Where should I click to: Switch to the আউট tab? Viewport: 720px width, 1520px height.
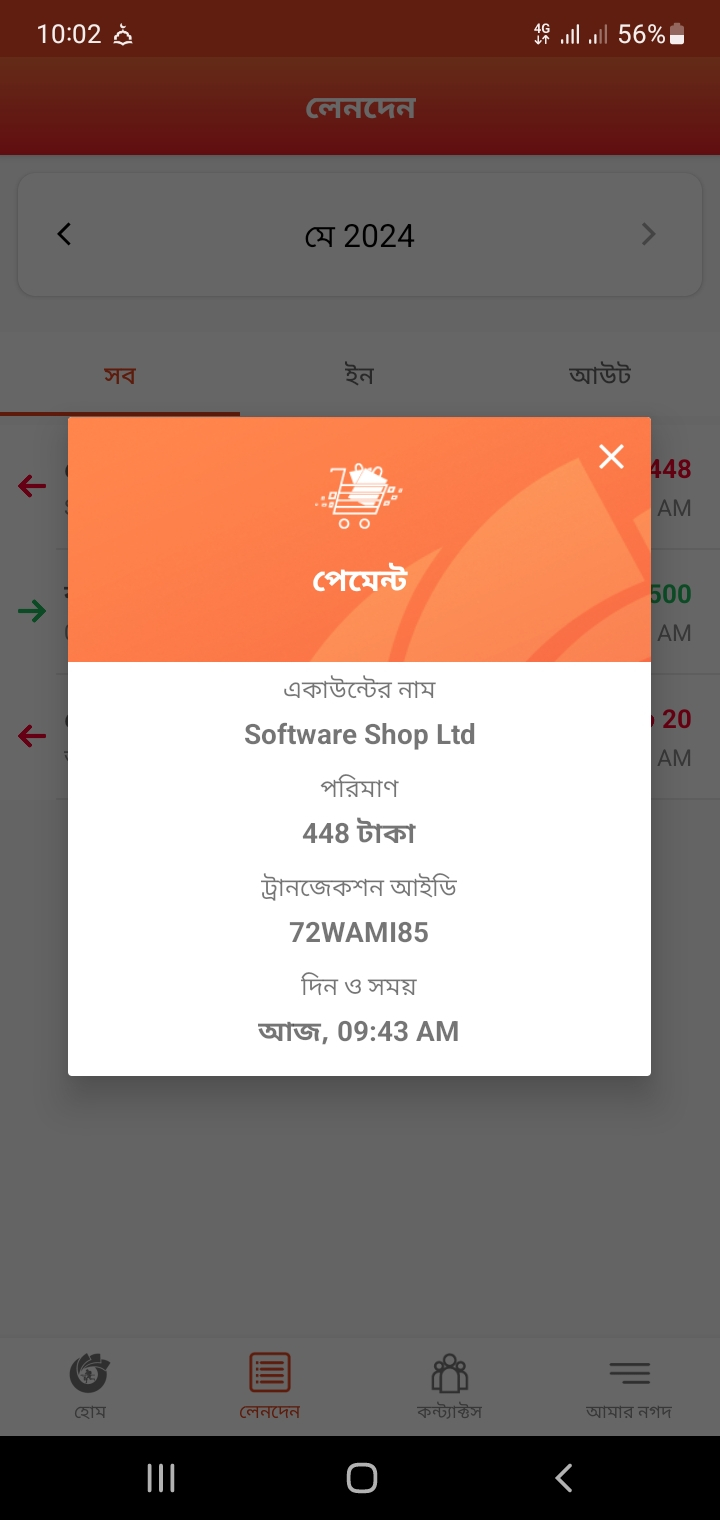pyautogui.click(x=600, y=376)
